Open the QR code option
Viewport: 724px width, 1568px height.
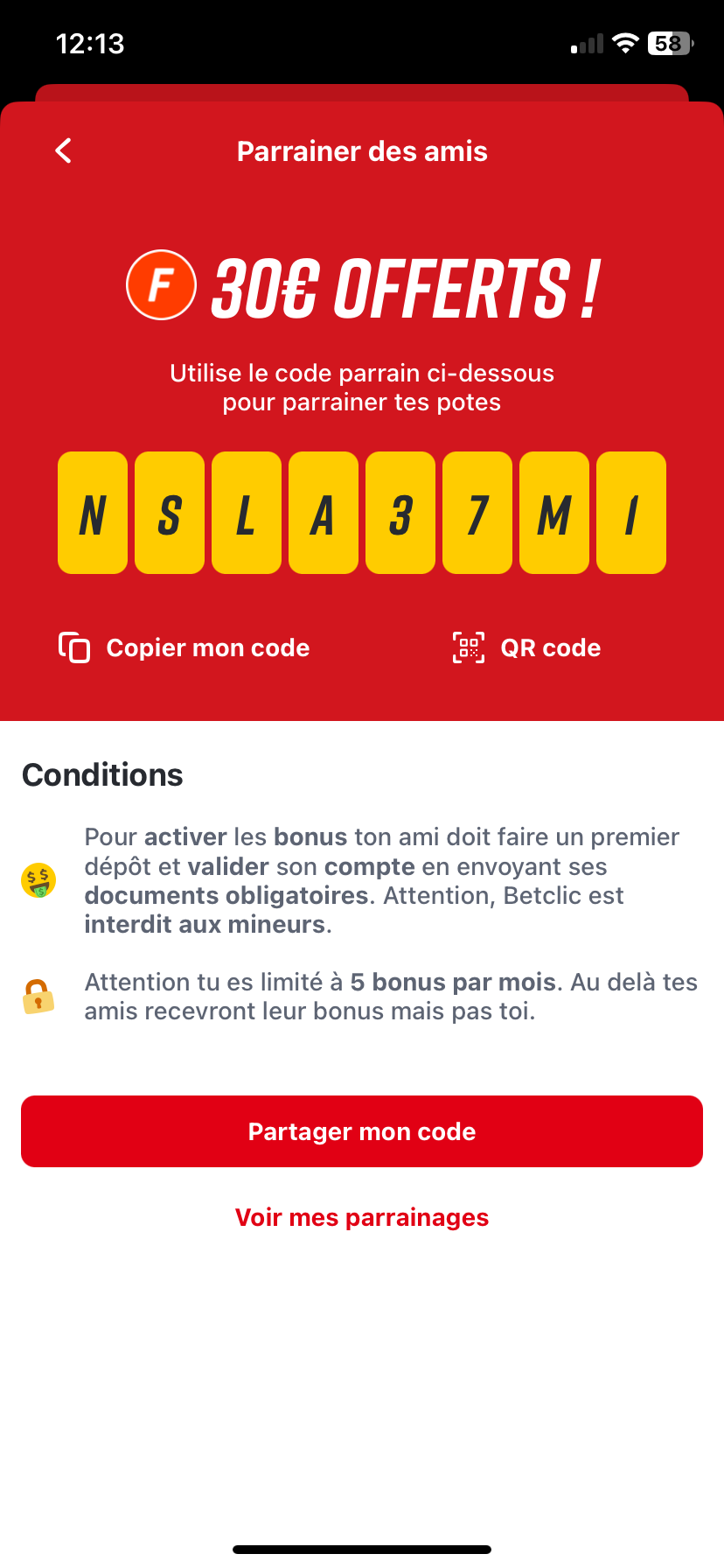pyautogui.click(x=527, y=647)
